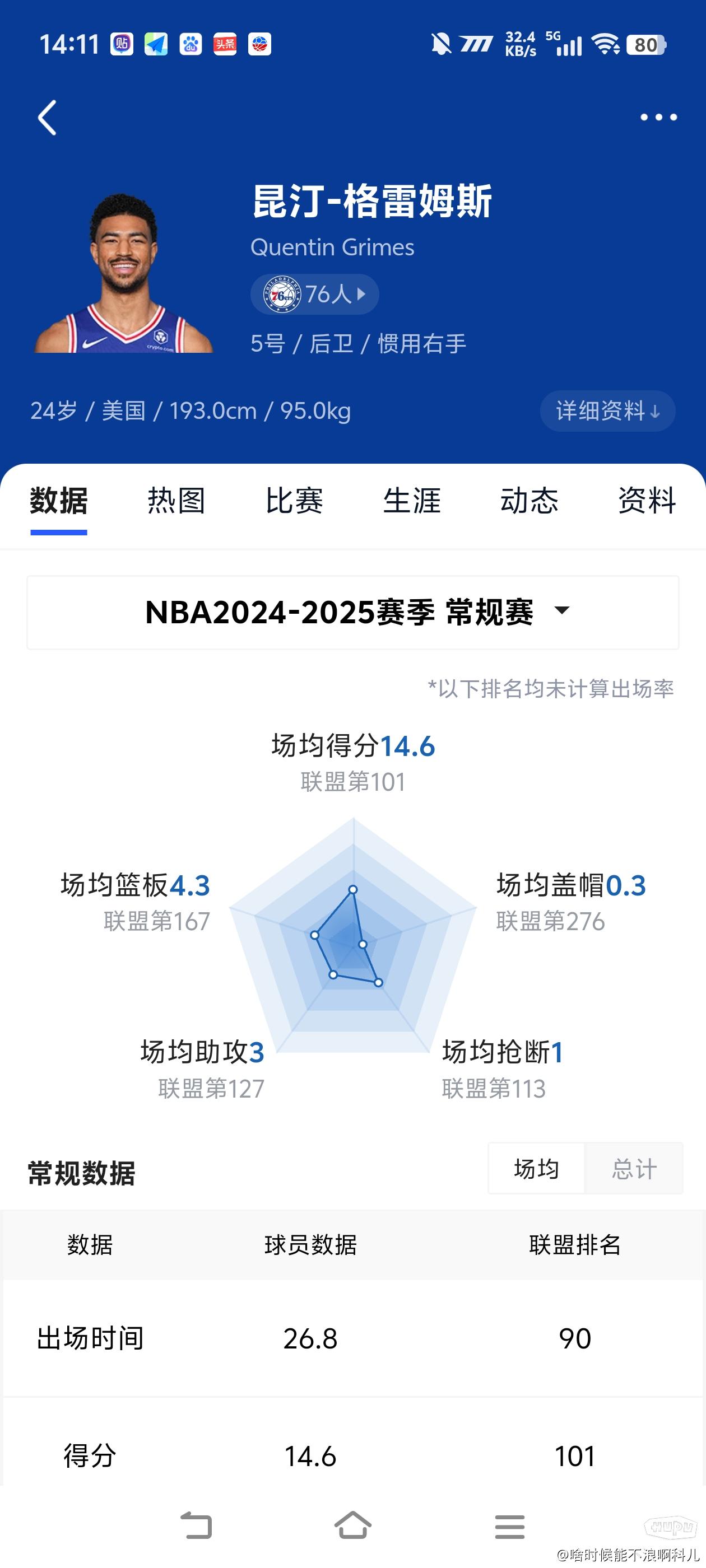Screen dimensions: 706x1568
Task: Switch to the 比赛 tab
Action: click(x=294, y=501)
